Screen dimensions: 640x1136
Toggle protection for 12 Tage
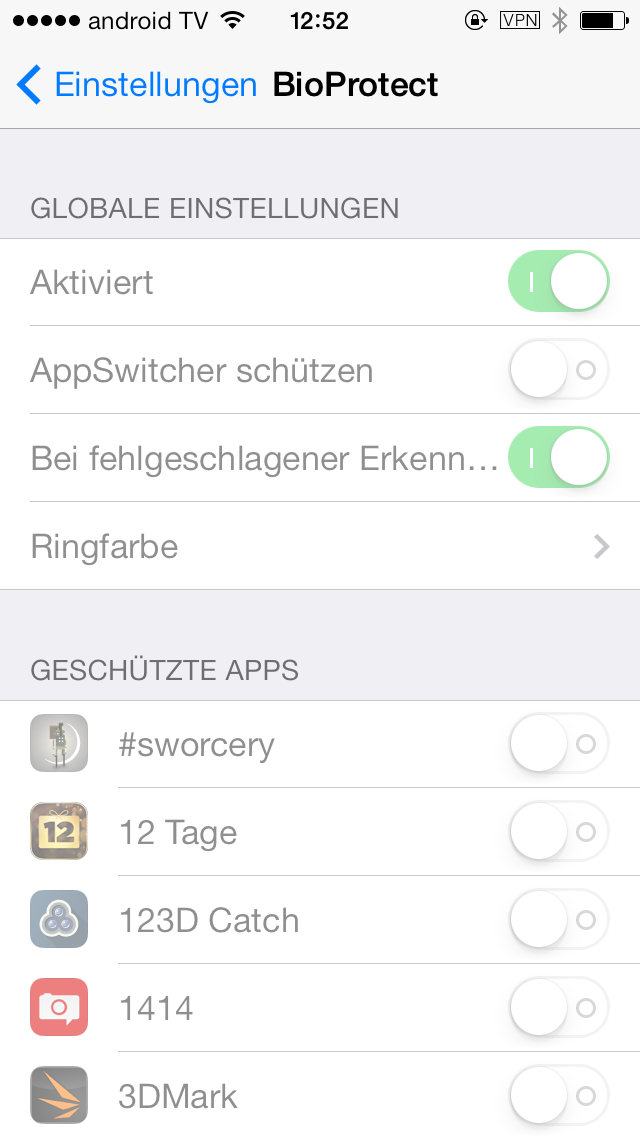click(558, 832)
